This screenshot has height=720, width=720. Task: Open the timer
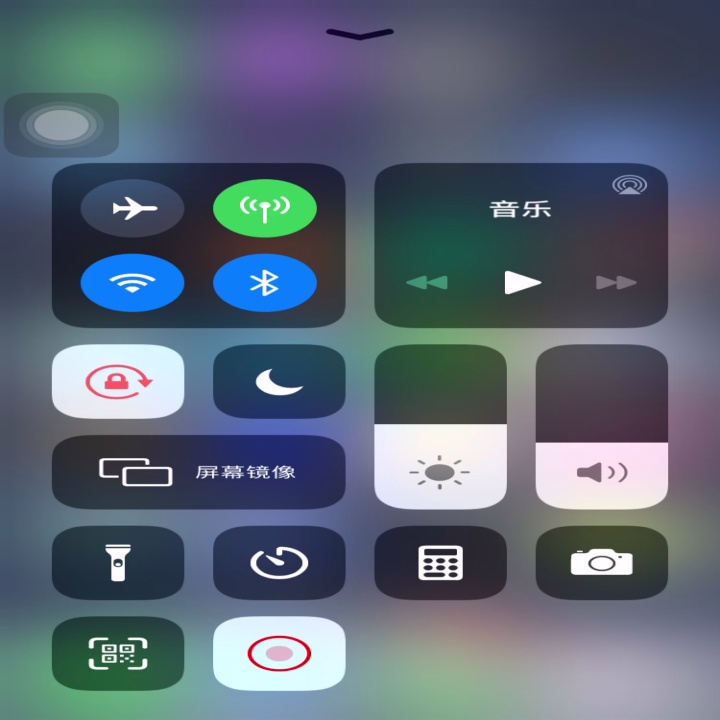point(279,562)
